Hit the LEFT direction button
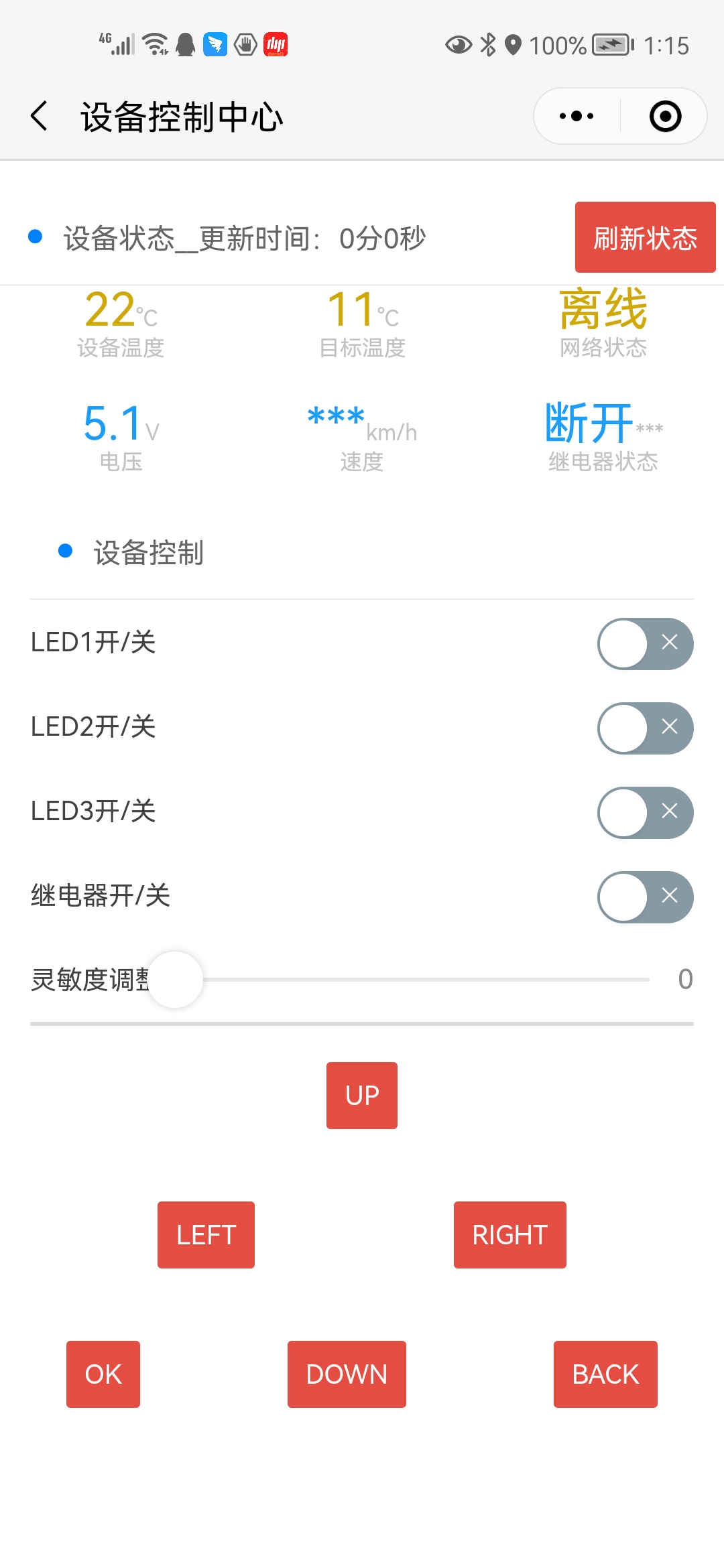The image size is (724, 1568). click(206, 1235)
